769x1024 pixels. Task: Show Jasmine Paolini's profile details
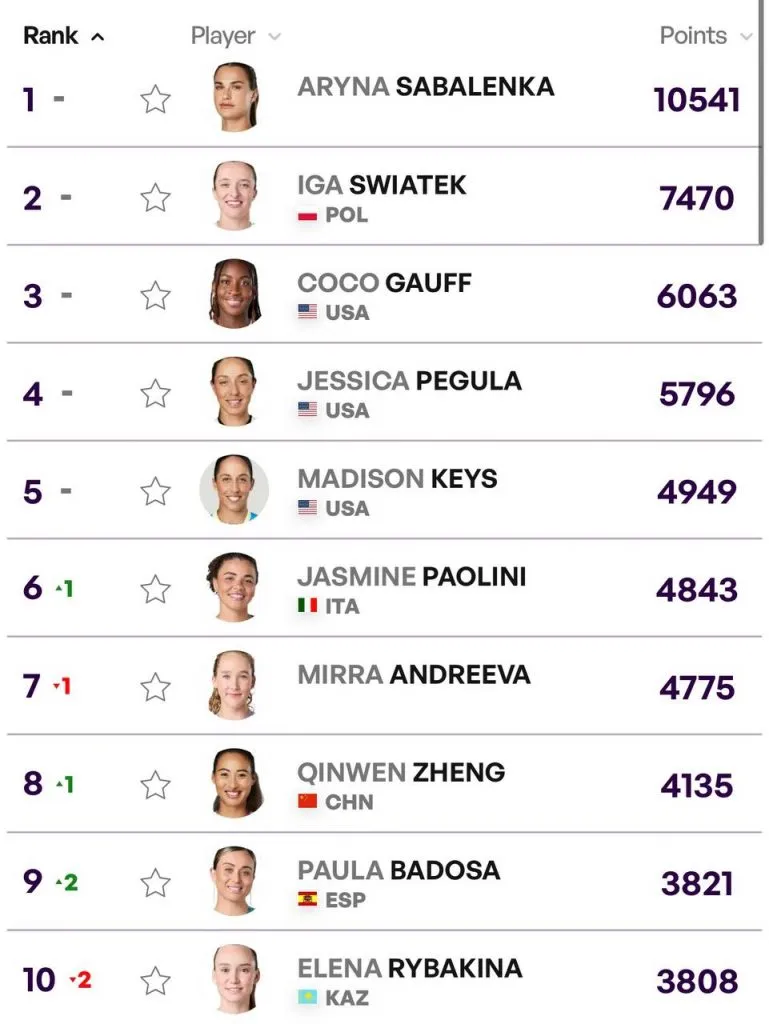point(411,577)
